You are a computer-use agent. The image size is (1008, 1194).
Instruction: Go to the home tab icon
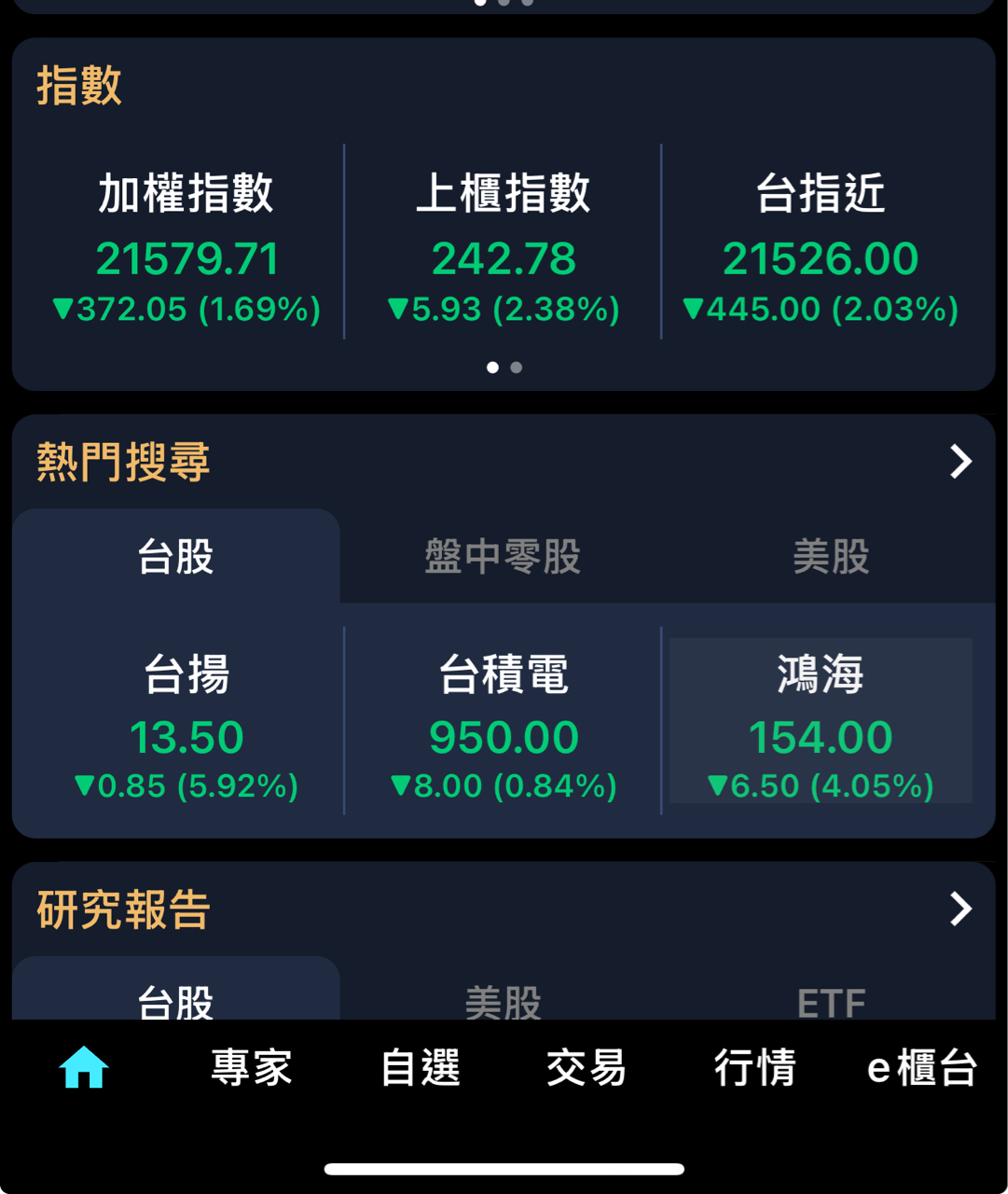pyautogui.click(x=84, y=1067)
